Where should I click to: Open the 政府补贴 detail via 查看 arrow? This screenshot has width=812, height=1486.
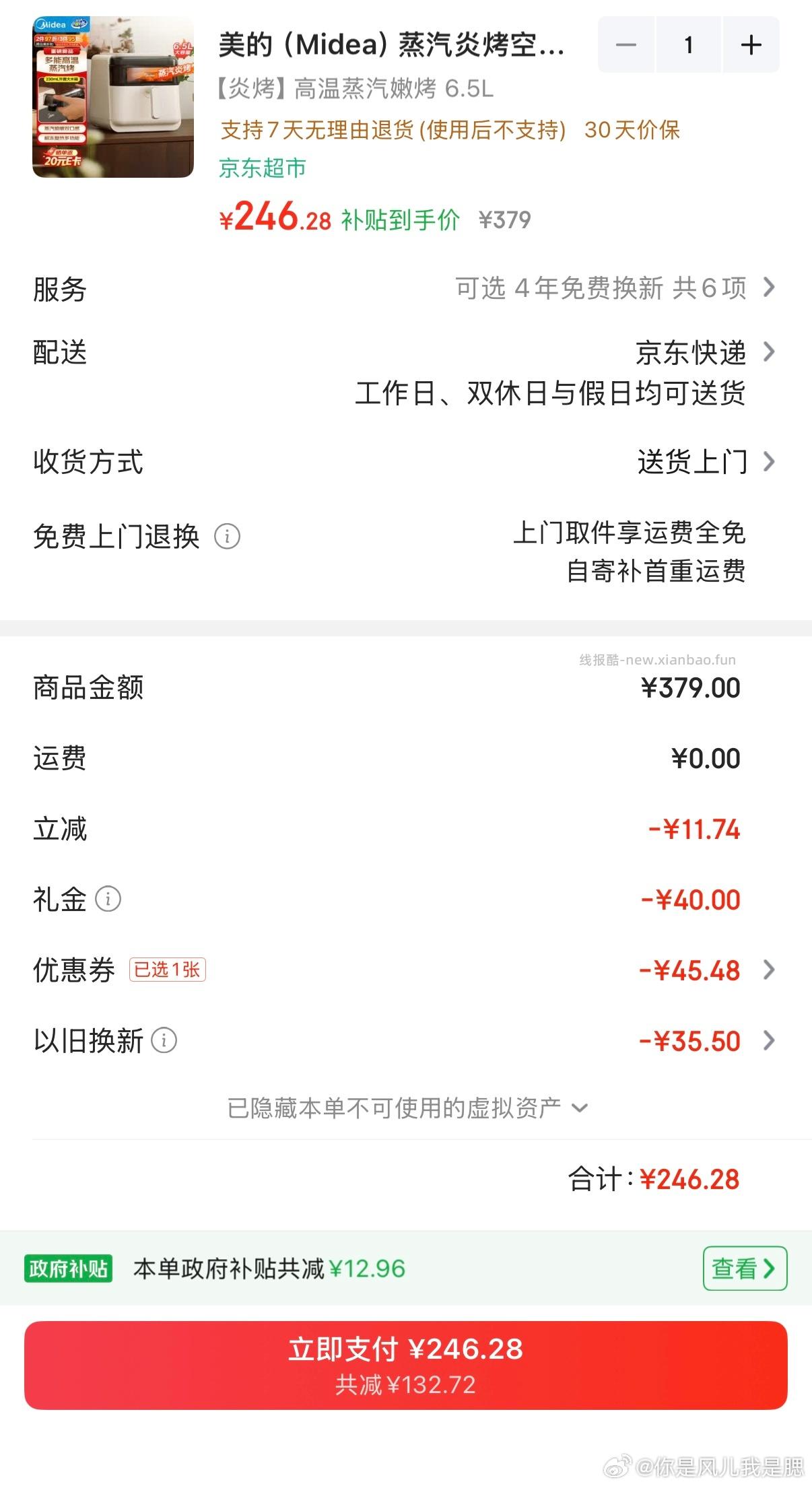coord(743,1268)
